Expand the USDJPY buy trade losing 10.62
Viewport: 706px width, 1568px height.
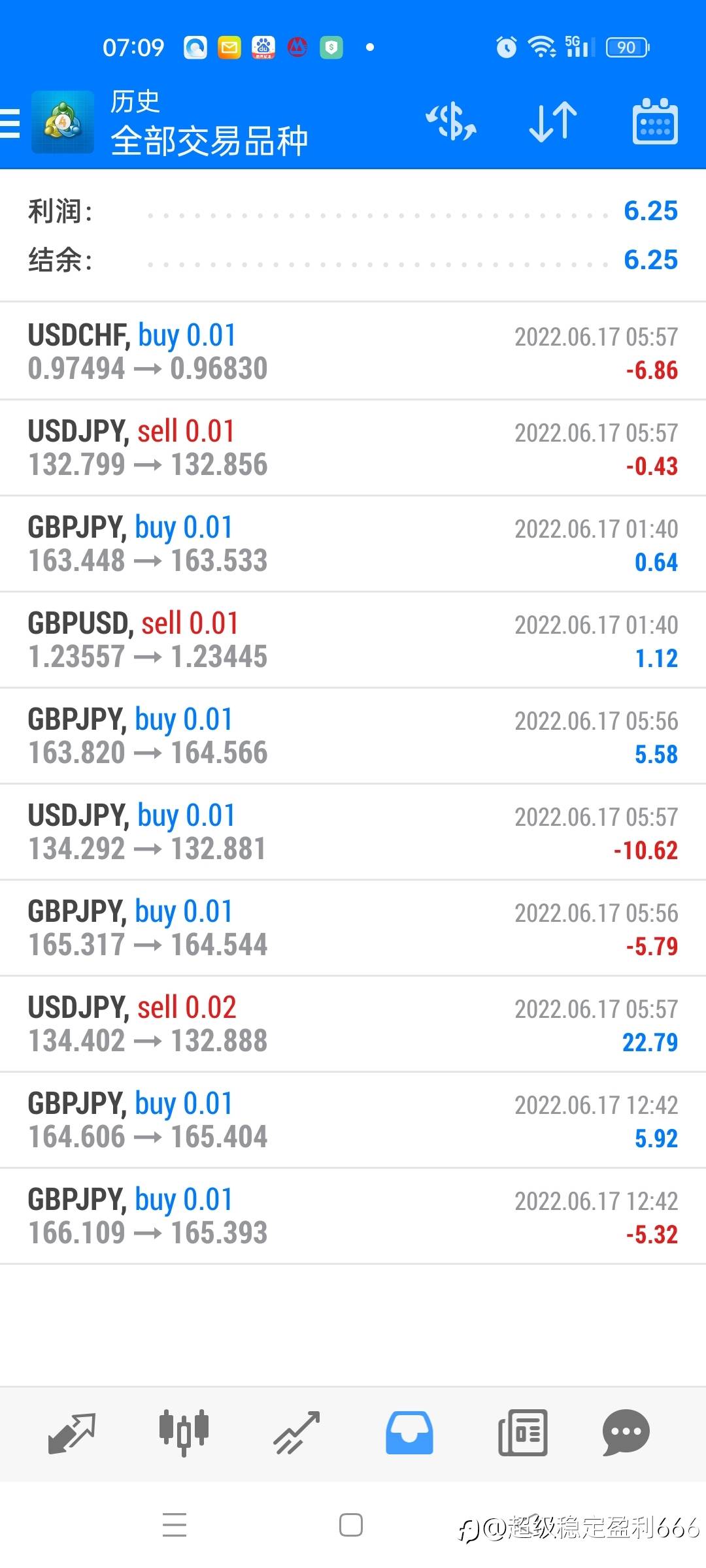tap(353, 832)
